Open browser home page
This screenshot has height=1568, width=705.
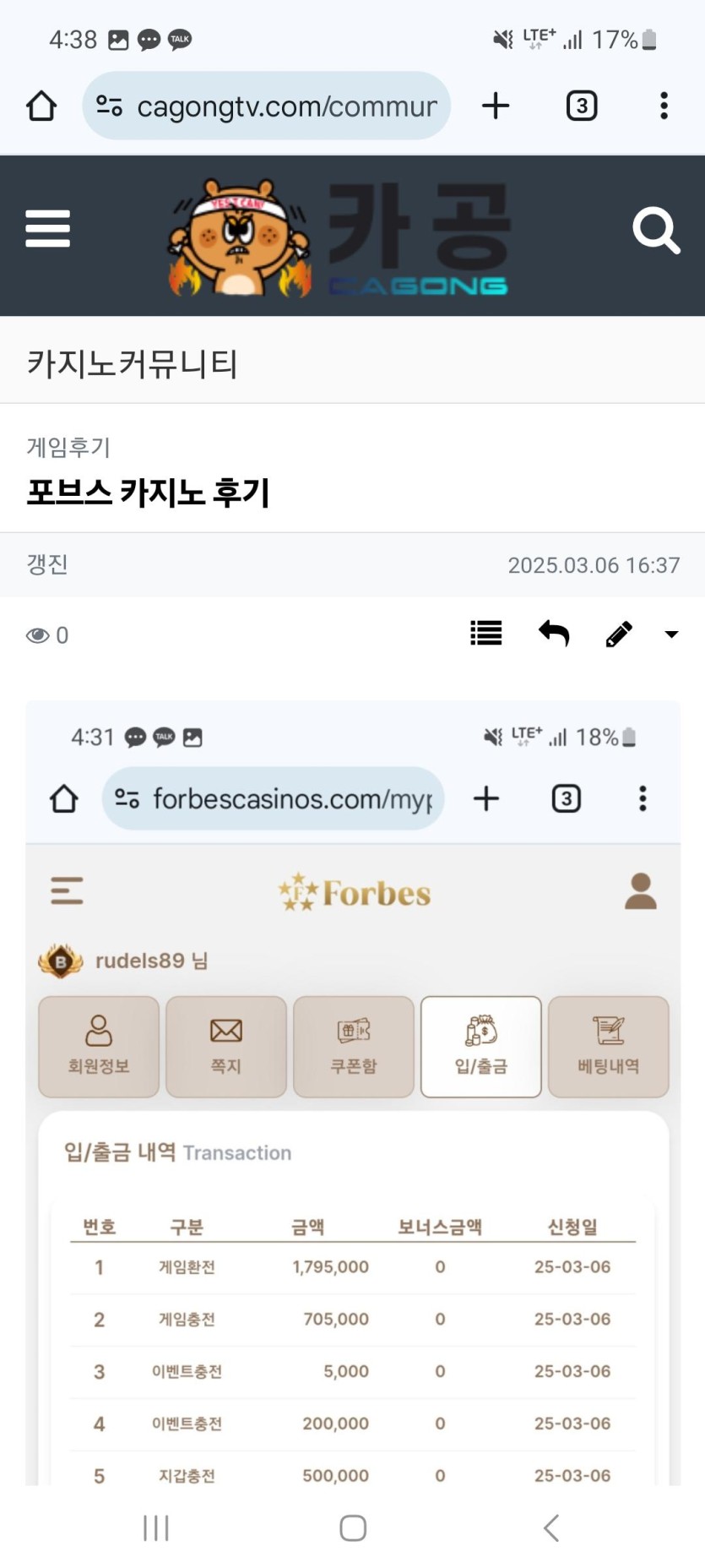pos(41,106)
